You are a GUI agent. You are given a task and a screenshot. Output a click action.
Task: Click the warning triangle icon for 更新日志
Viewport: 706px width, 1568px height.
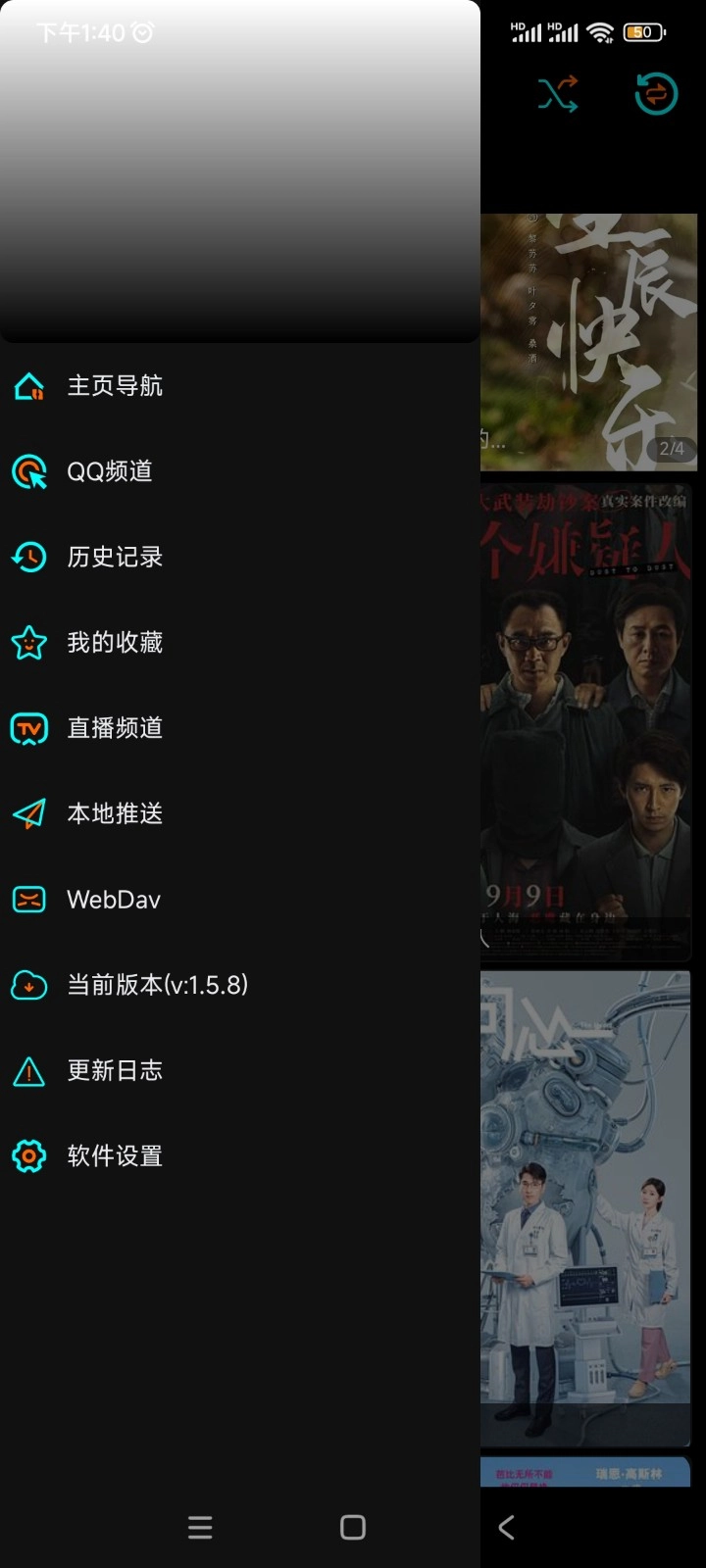[28, 1070]
